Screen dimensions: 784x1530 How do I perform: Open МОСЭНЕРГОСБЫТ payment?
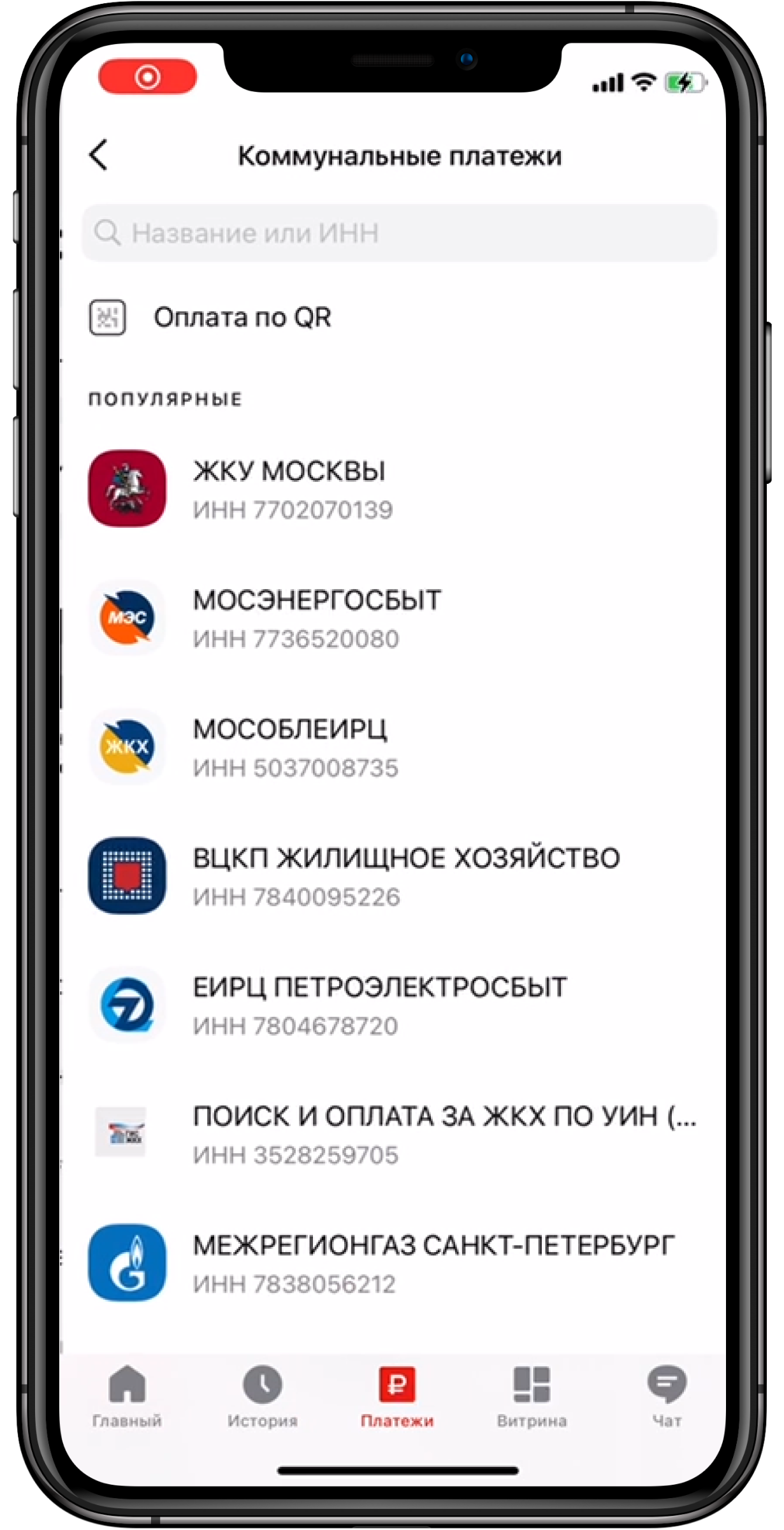pyautogui.click(x=317, y=618)
